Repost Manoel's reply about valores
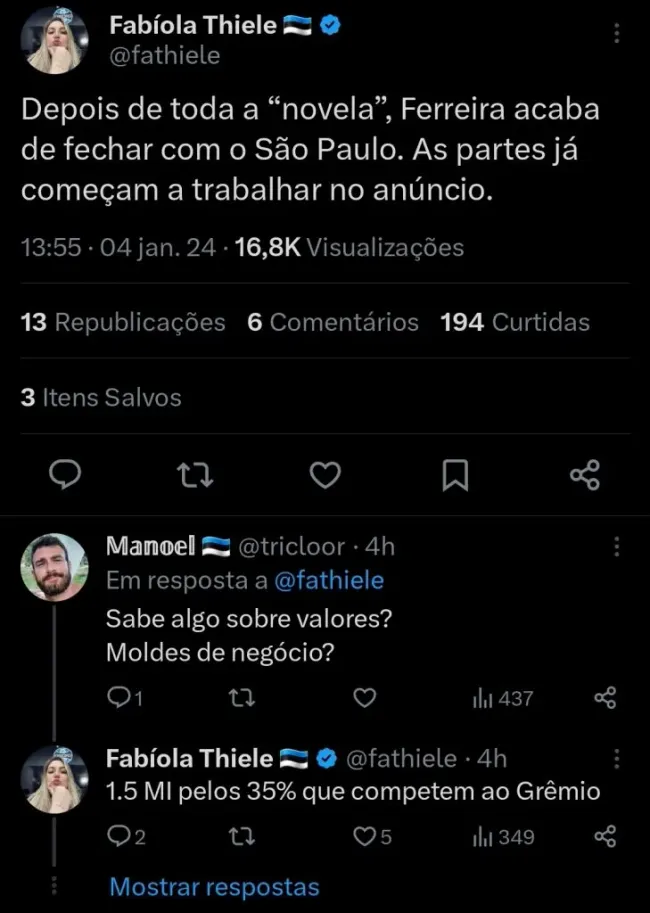 click(241, 698)
